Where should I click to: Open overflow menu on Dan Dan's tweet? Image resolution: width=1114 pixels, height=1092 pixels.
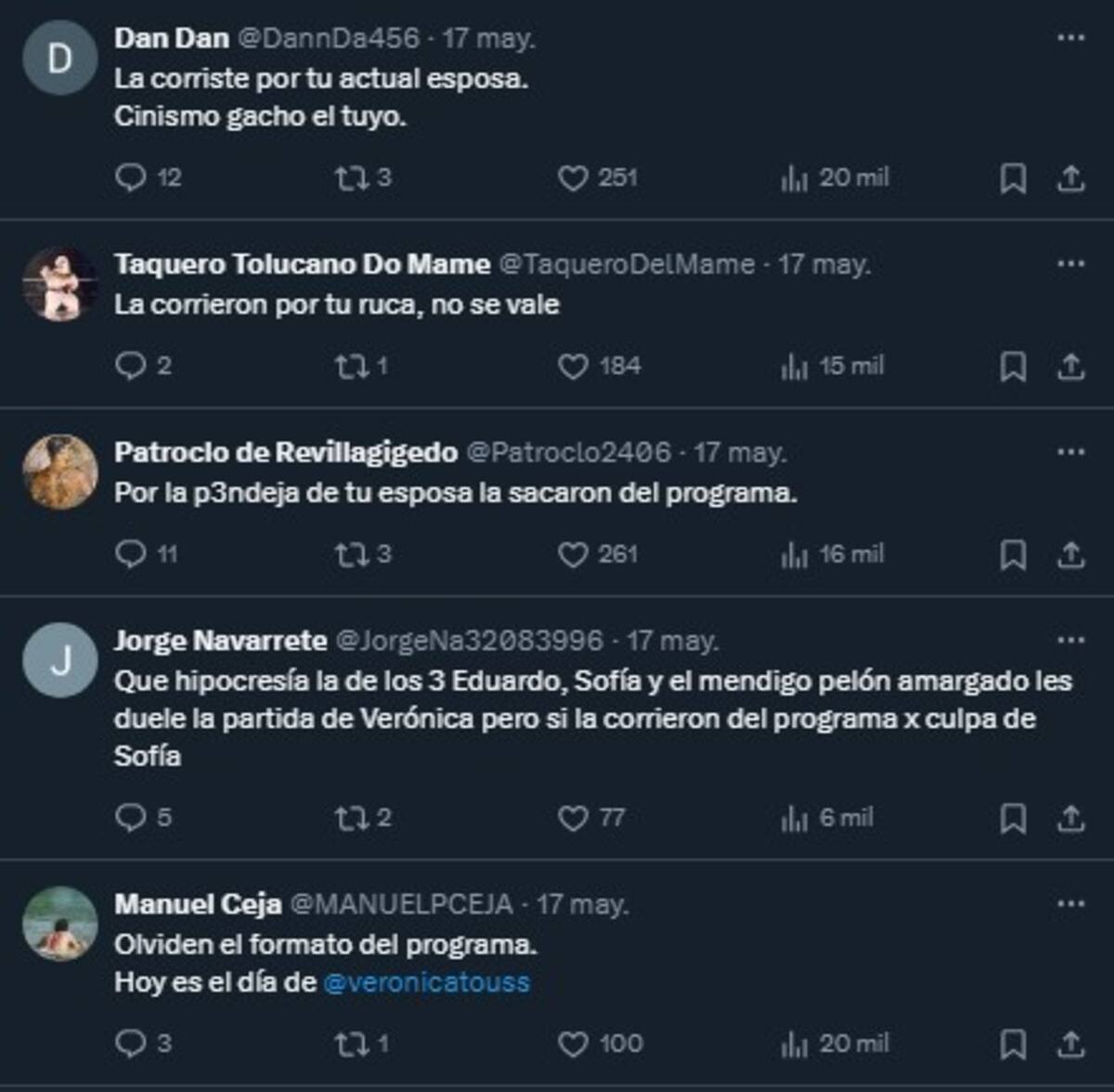pyautogui.click(x=1070, y=38)
